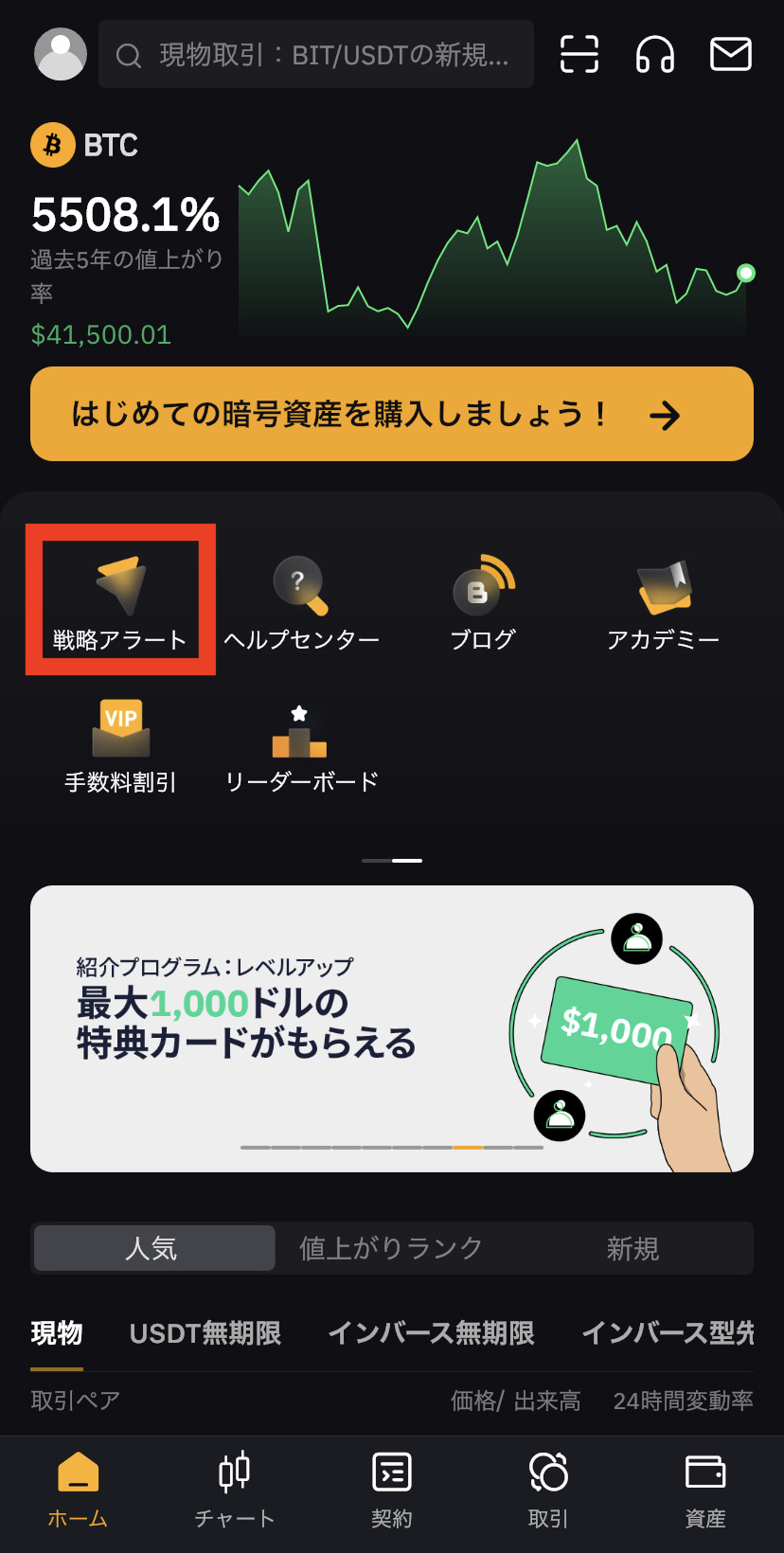Switch to 新規 segment
Viewport: 784px width, 1553px height.
pyautogui.click(x=633, y=1248)
